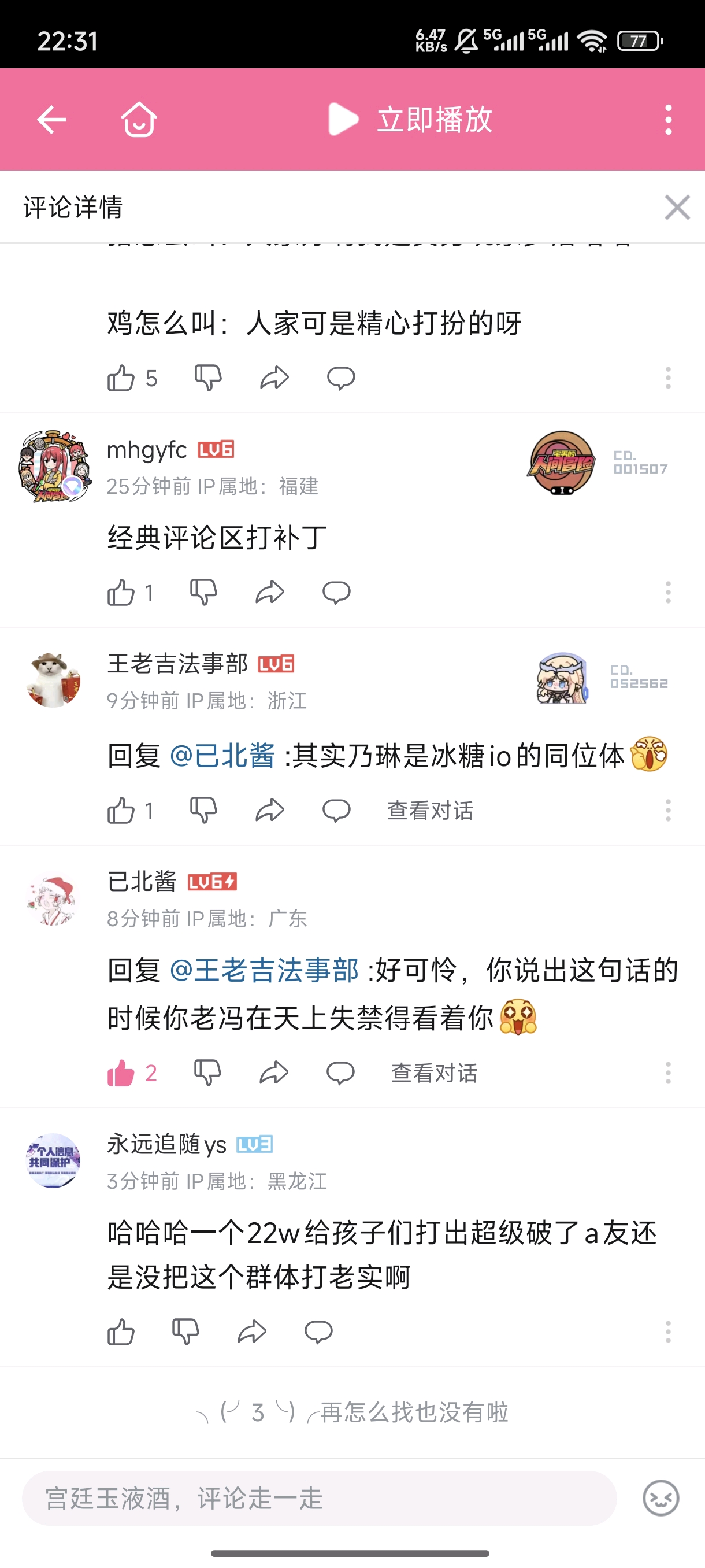Reply to 永远追随ys's comment
The image size is (705, 1568).
[318, 1333]
